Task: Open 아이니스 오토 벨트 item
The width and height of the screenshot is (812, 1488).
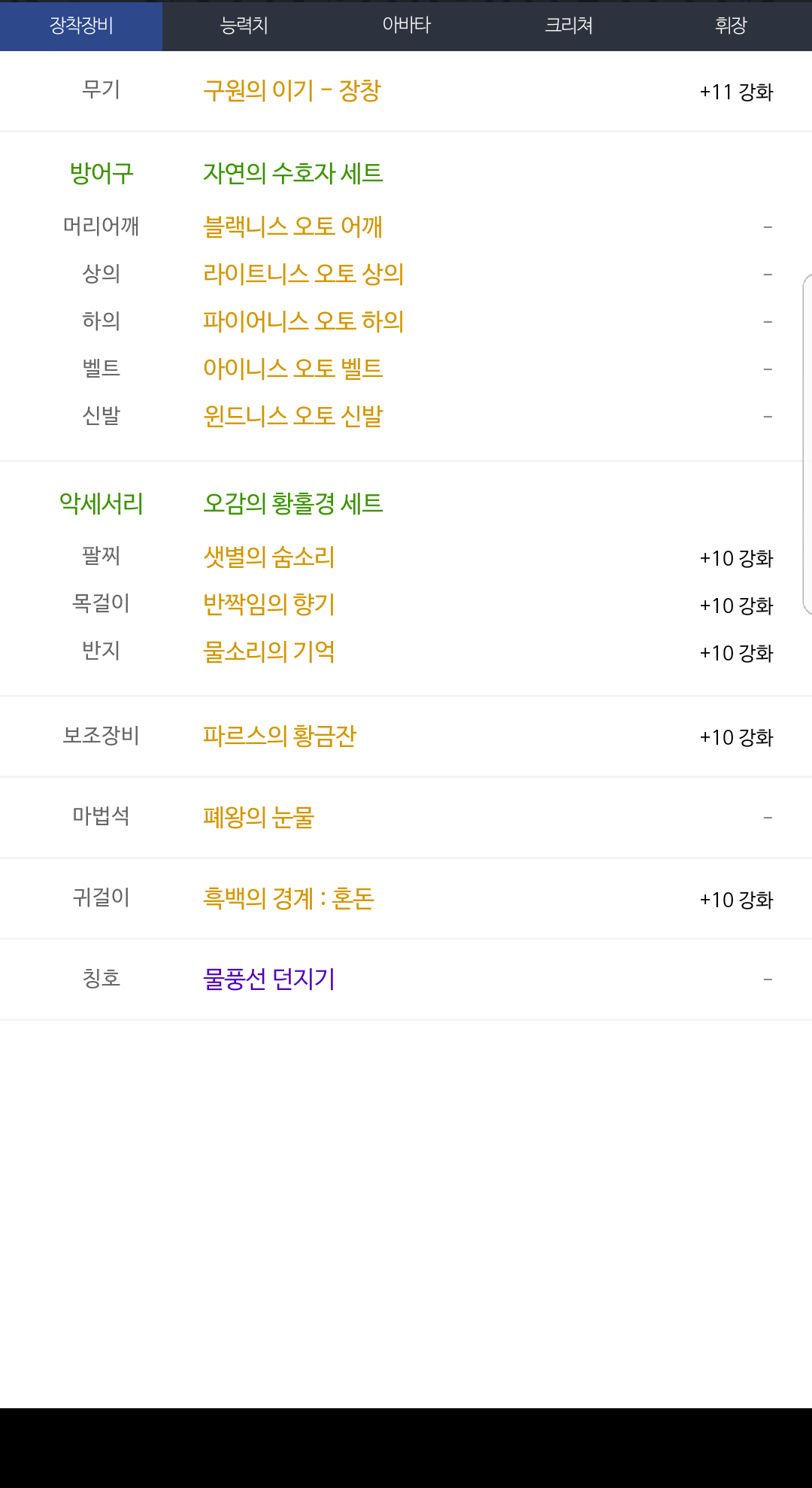Action: pos(292,369)
